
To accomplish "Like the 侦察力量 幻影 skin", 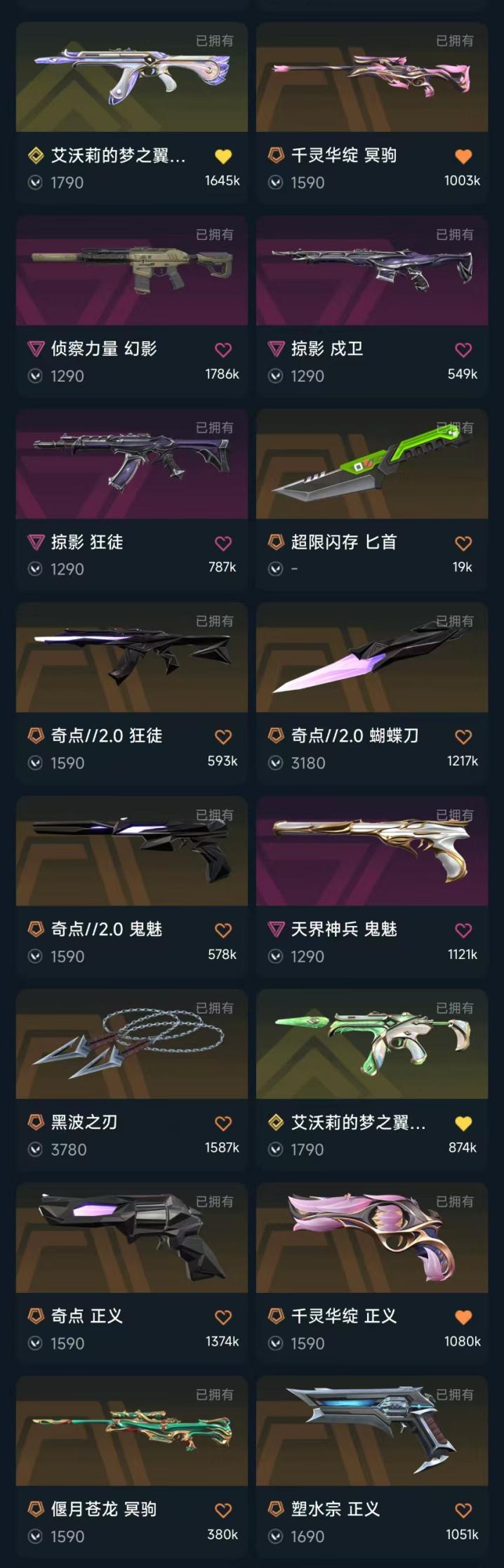I will (223, 349).
